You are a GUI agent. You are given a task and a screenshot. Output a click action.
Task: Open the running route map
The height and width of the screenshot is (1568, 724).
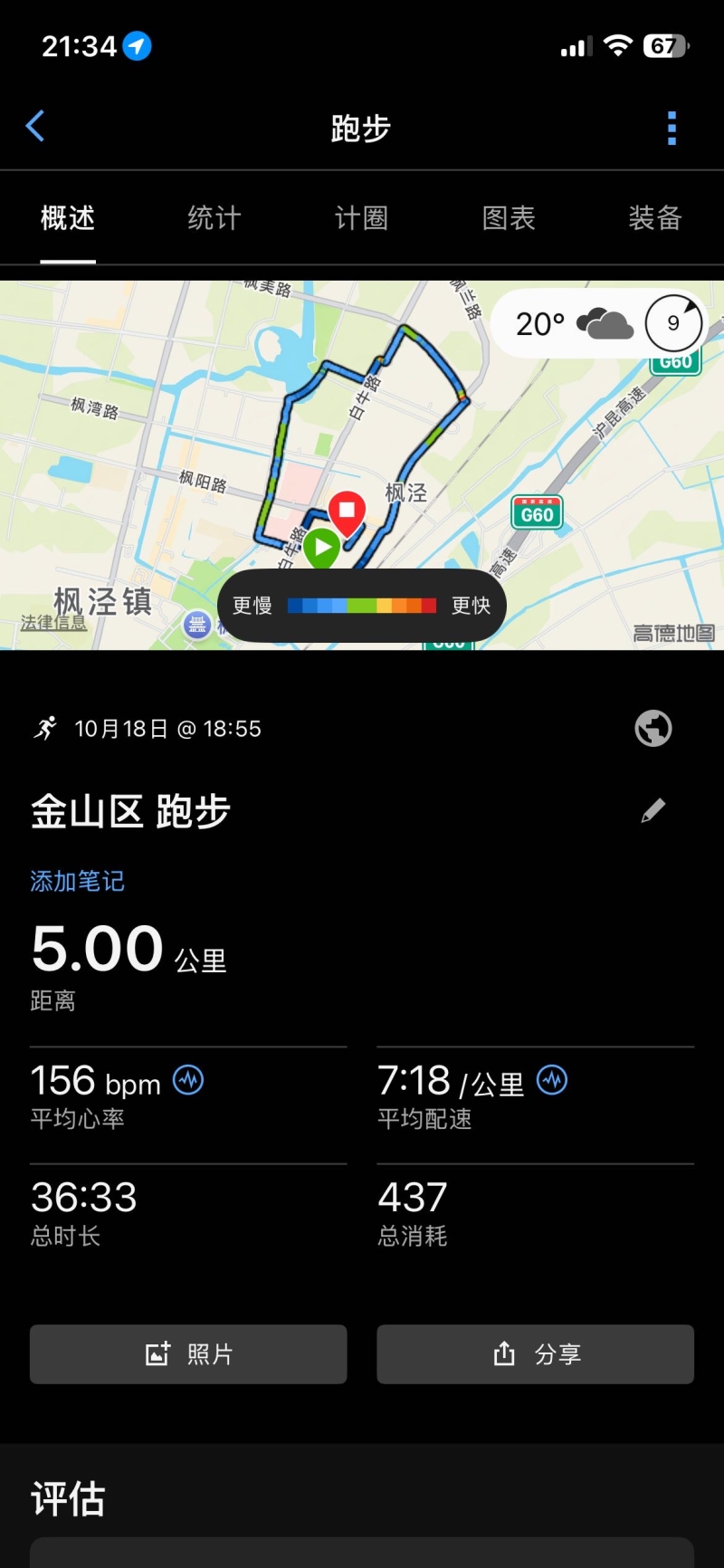[362, 435]
